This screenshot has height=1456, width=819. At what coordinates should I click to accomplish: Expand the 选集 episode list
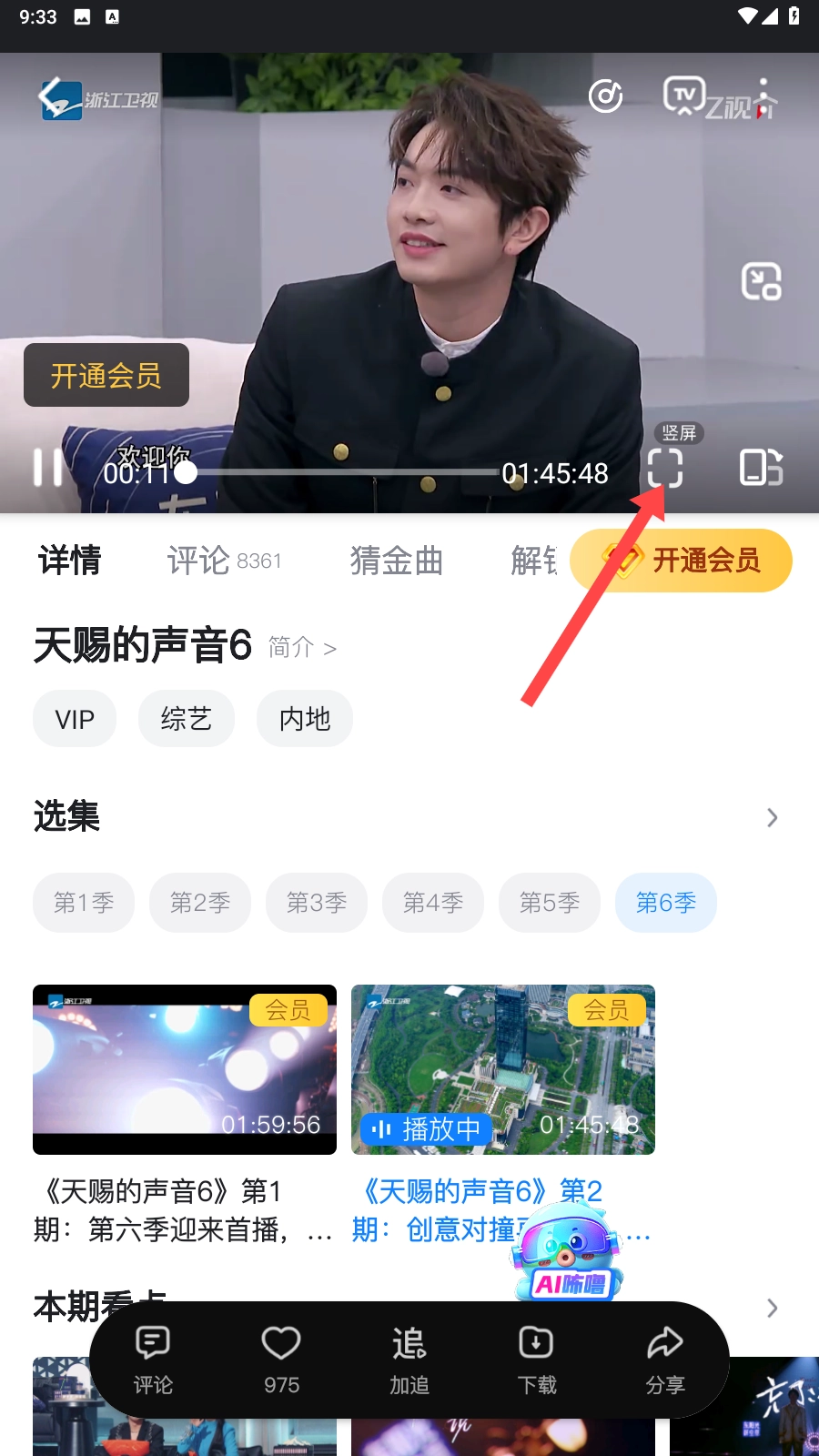click(772, 817)
